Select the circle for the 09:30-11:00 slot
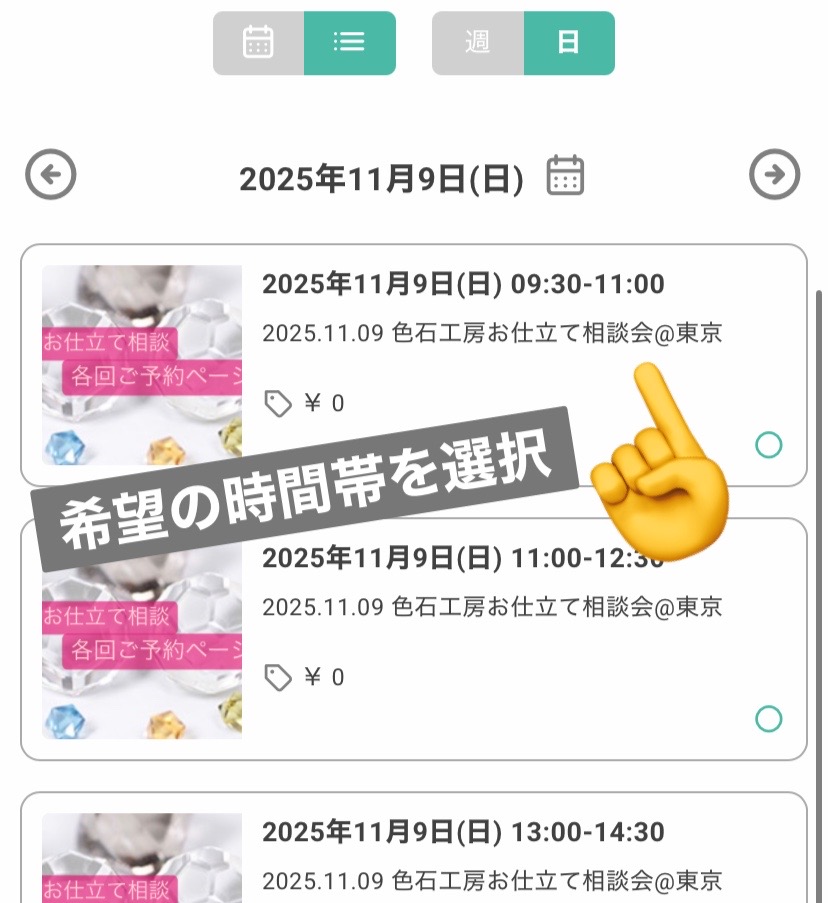The width and height of the screenshot is (828, 903). click(768, 444)
